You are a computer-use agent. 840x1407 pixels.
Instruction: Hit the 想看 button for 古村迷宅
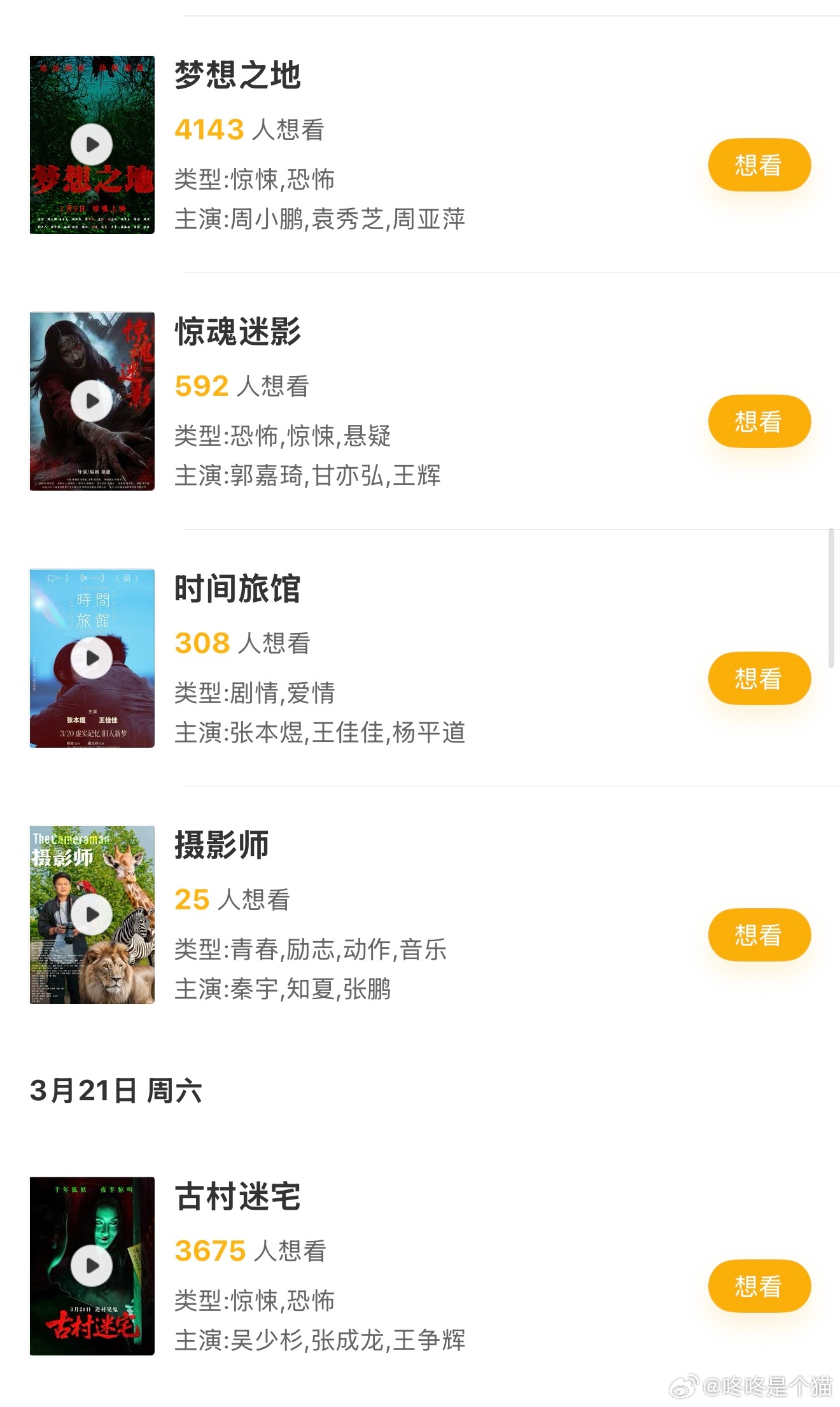(x=759, y=1286)
